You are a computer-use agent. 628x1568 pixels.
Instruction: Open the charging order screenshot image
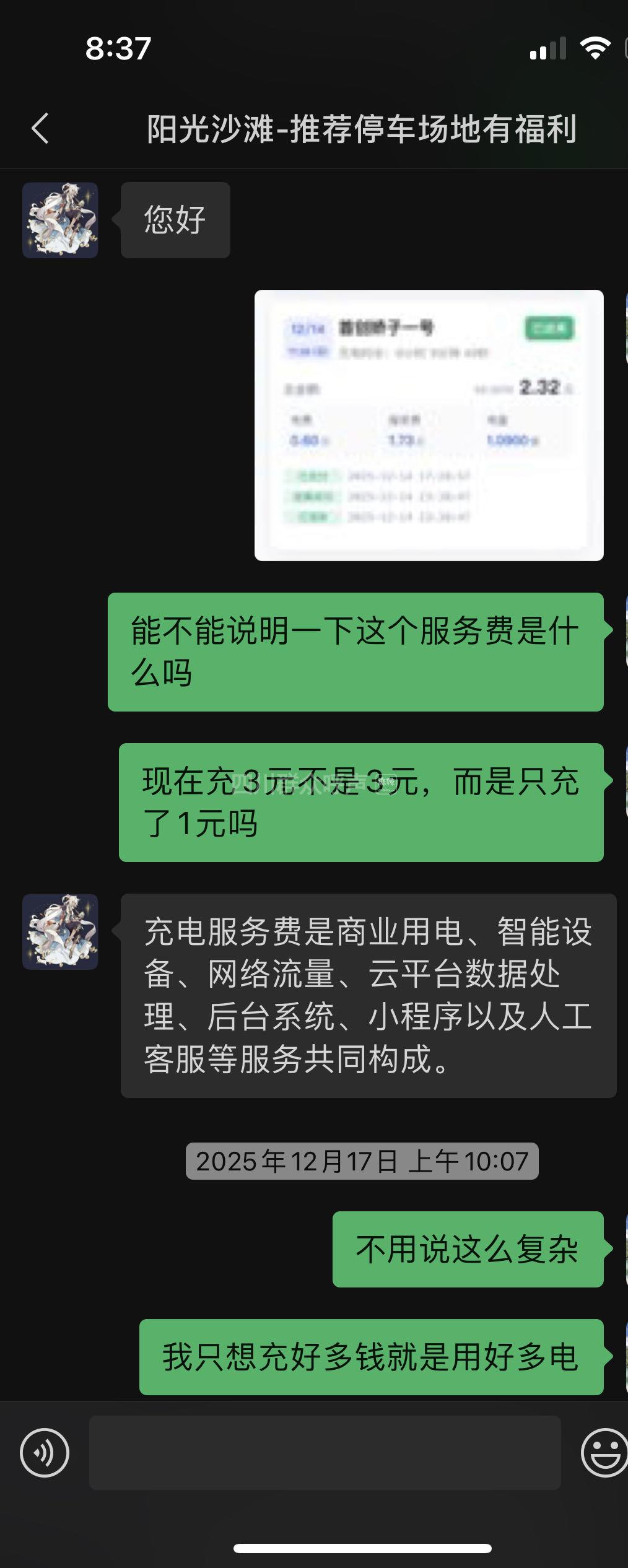coord(429,425)
